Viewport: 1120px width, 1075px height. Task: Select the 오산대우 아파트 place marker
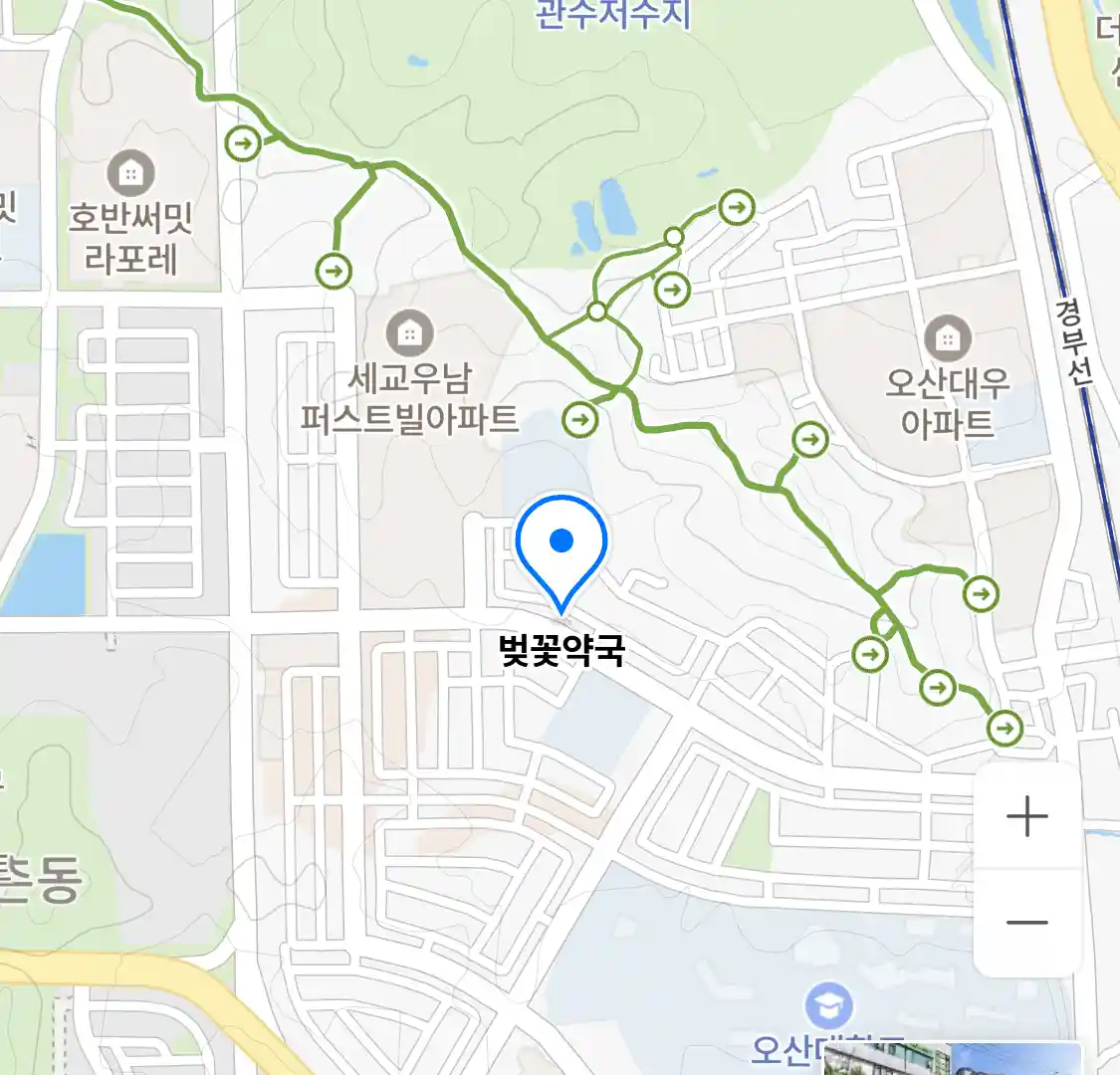(x=947, y=338)
